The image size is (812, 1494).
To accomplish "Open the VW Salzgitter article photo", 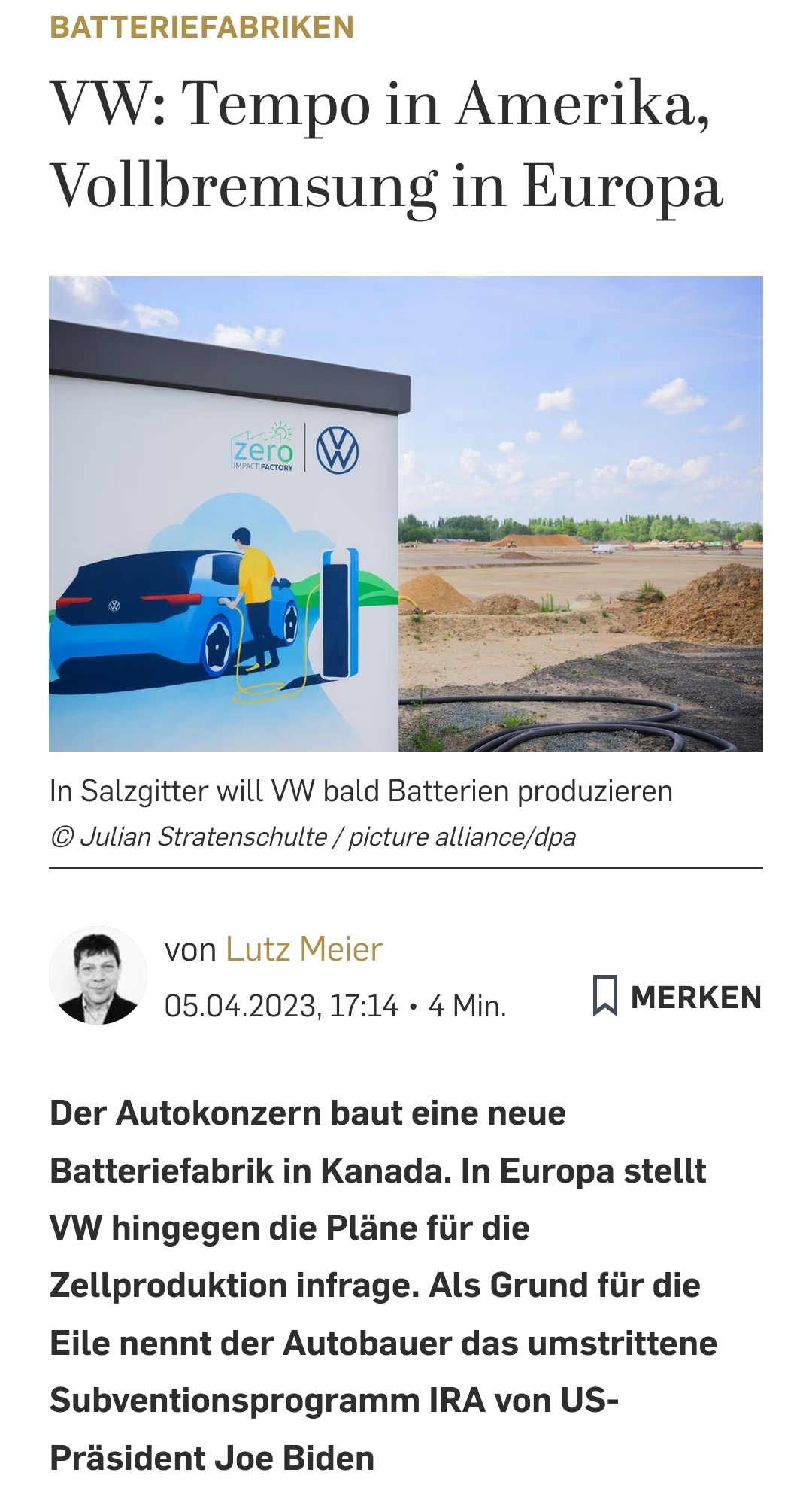I will [x=406, y=514].
